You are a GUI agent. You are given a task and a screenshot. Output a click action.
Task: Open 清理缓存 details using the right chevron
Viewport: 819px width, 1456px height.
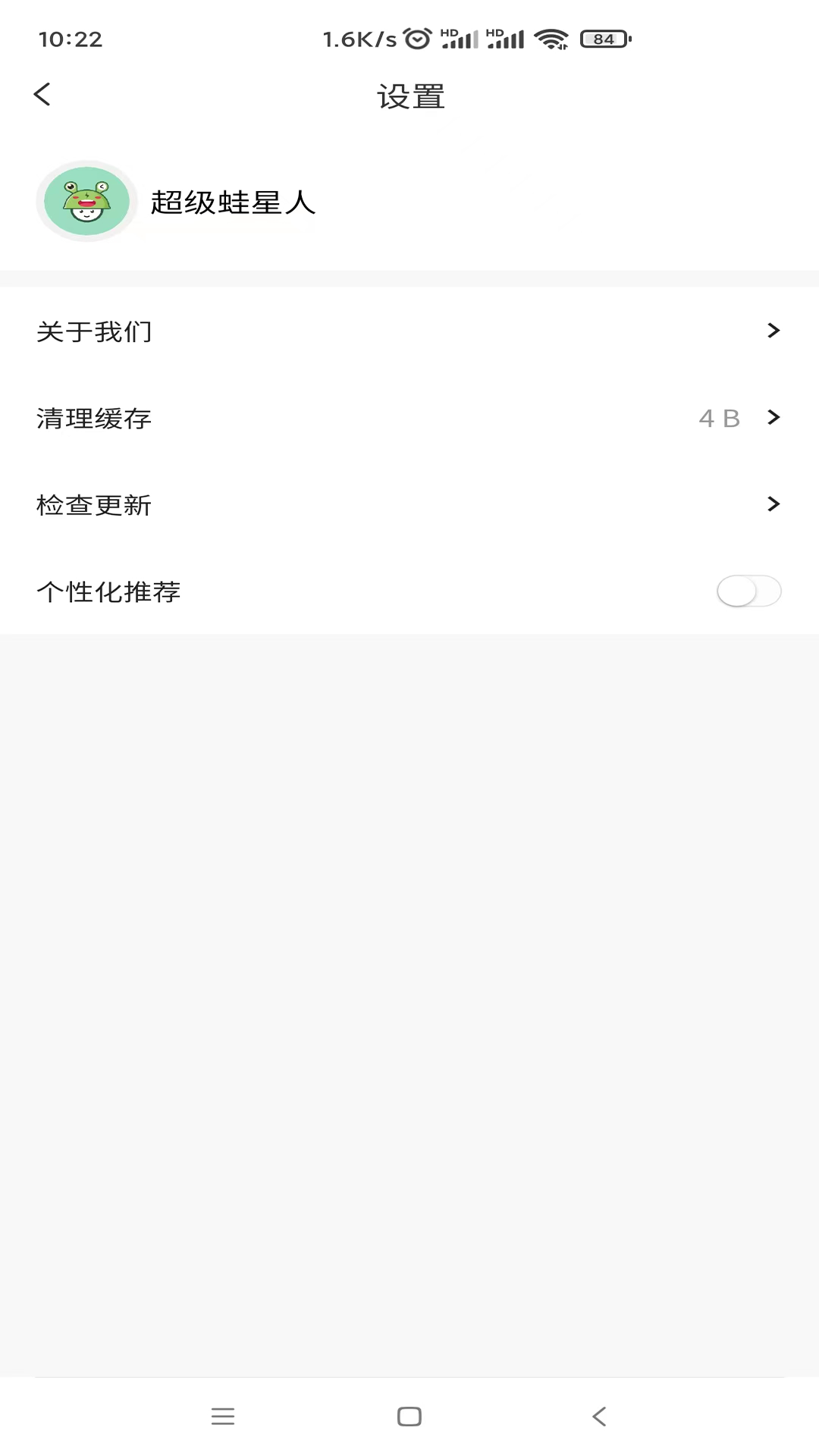(773, 418)
